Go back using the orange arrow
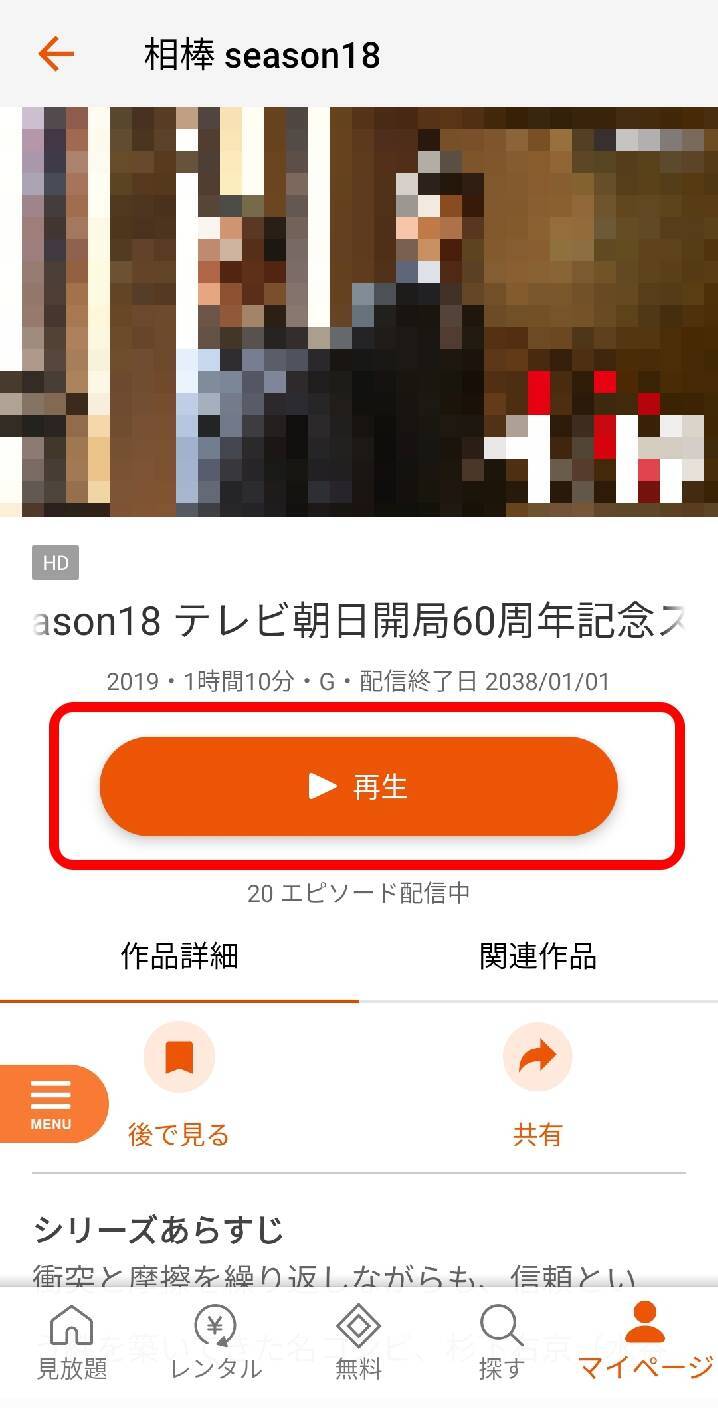This screenshot has height=1408, width=718. pos(56,53)
